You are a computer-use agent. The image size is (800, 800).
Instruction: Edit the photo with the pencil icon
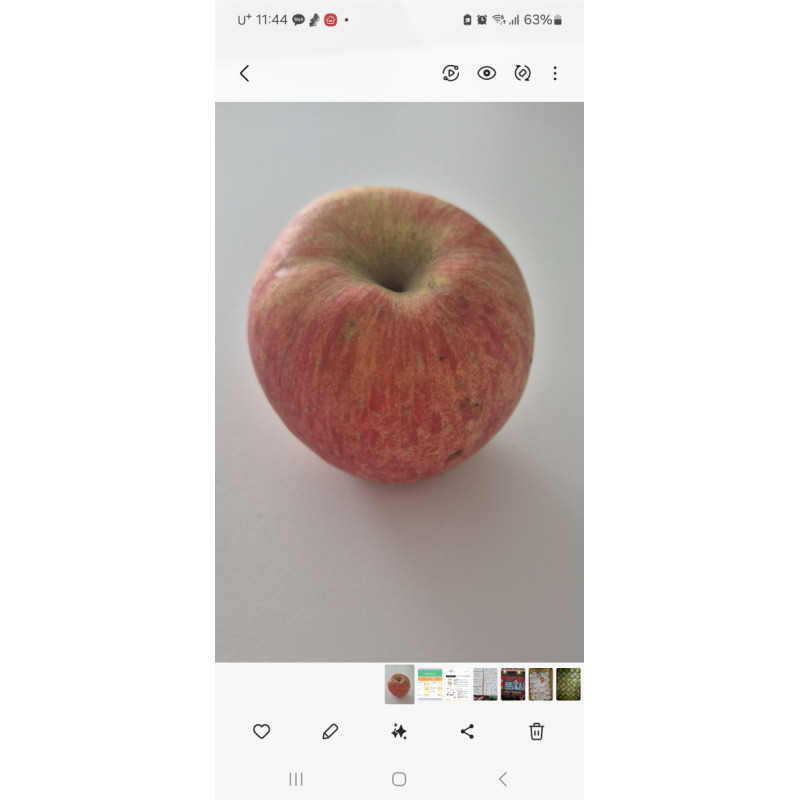tap(330, 732)
